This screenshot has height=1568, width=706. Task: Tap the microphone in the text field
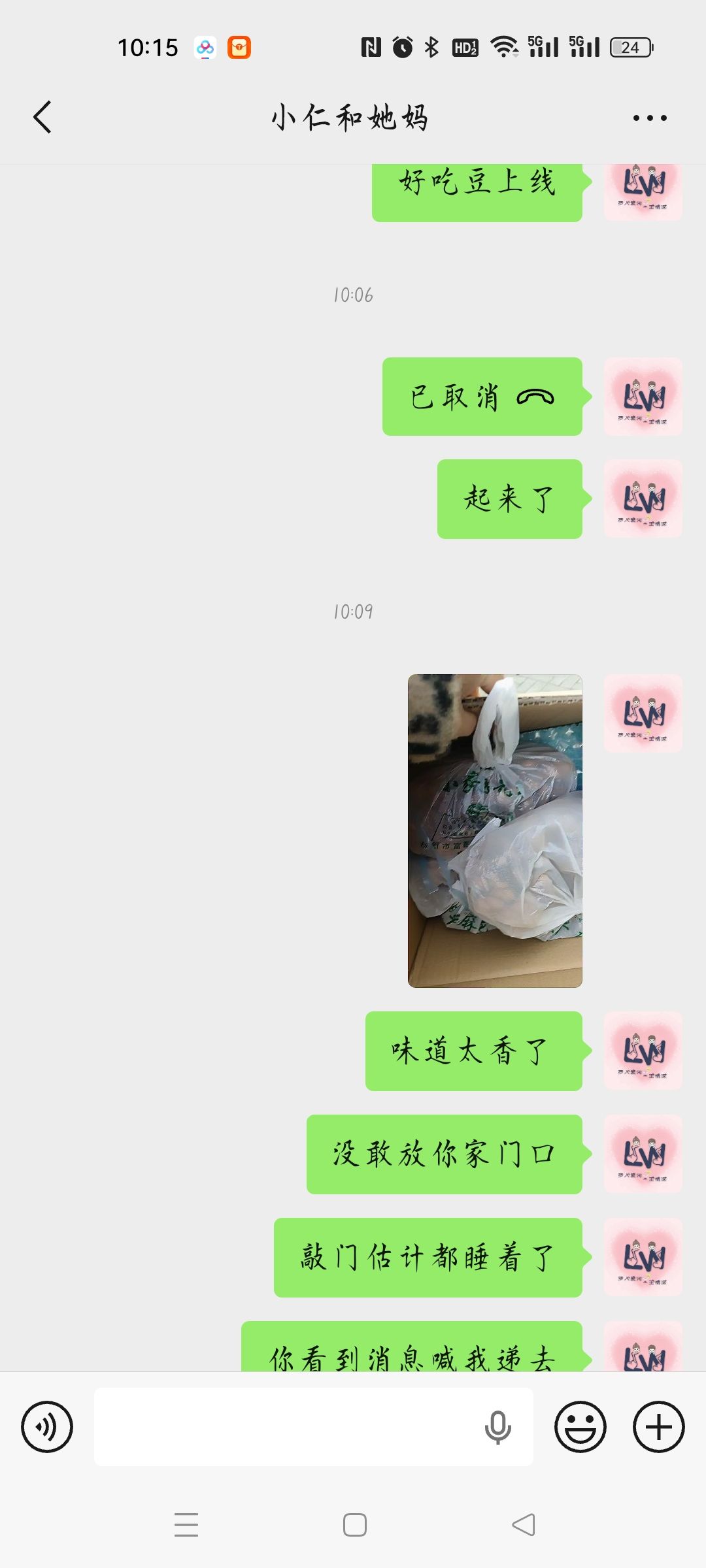coord(497,1426)
